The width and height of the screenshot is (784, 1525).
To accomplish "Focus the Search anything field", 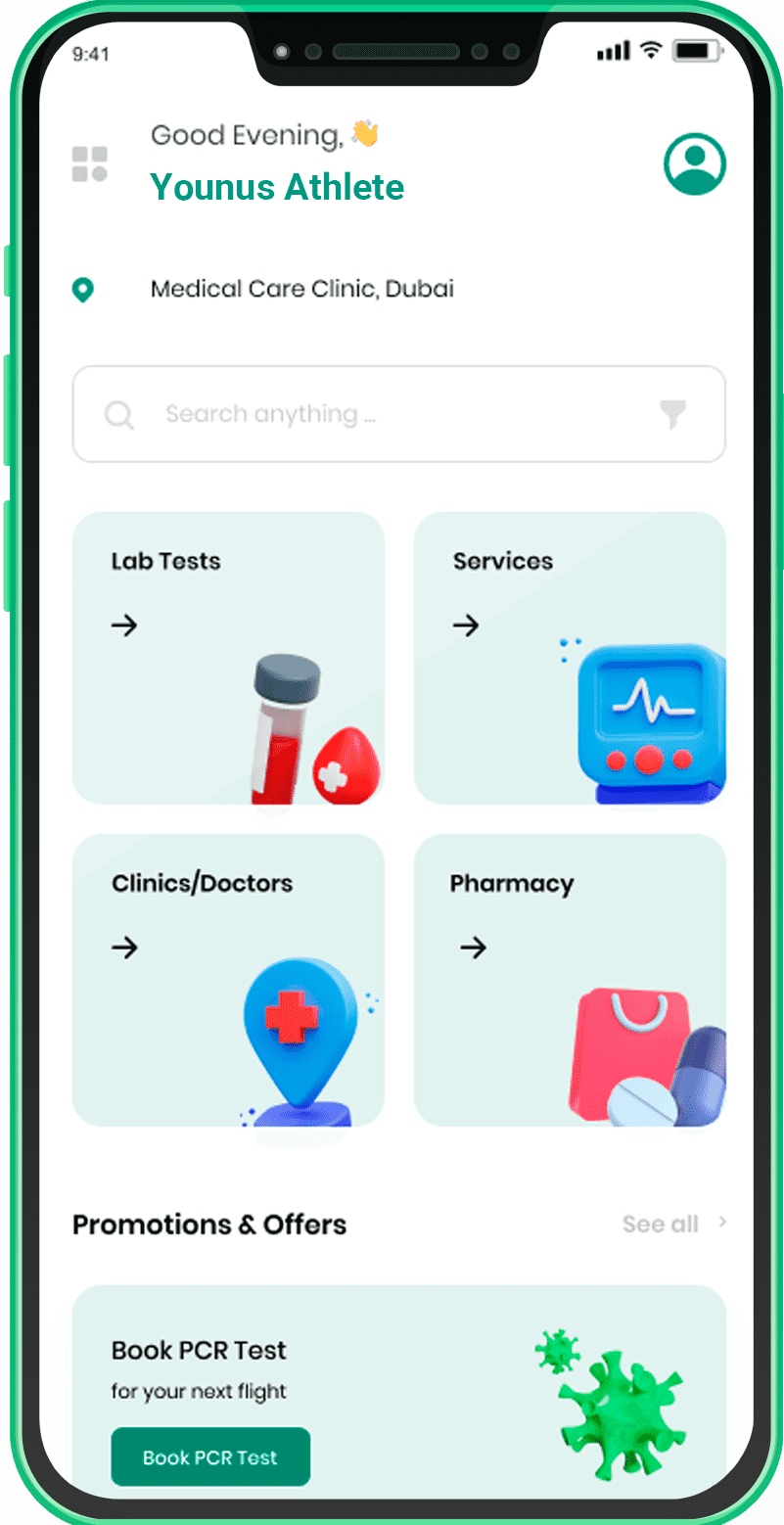I will (x=392, y=414).
